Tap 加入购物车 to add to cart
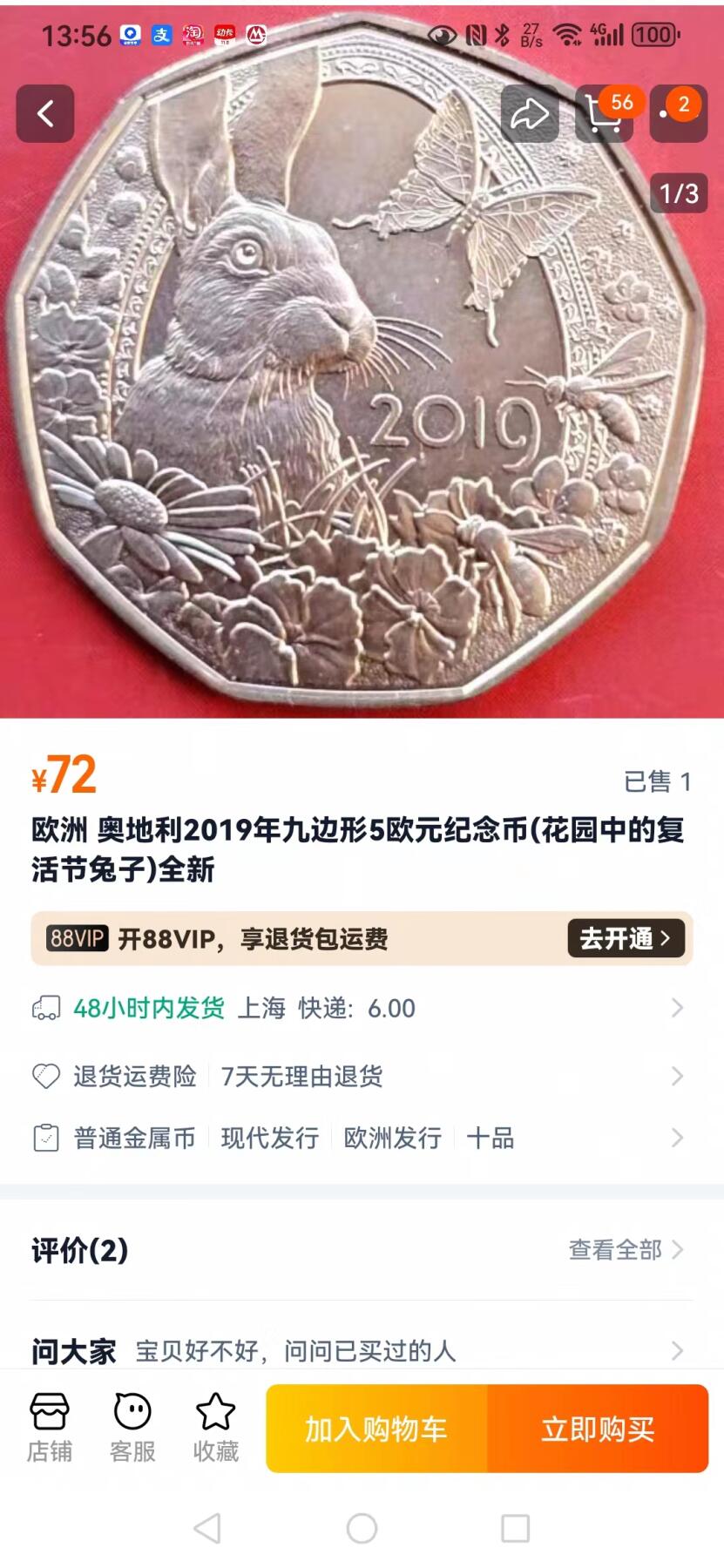 click(x=375, y=1427)
